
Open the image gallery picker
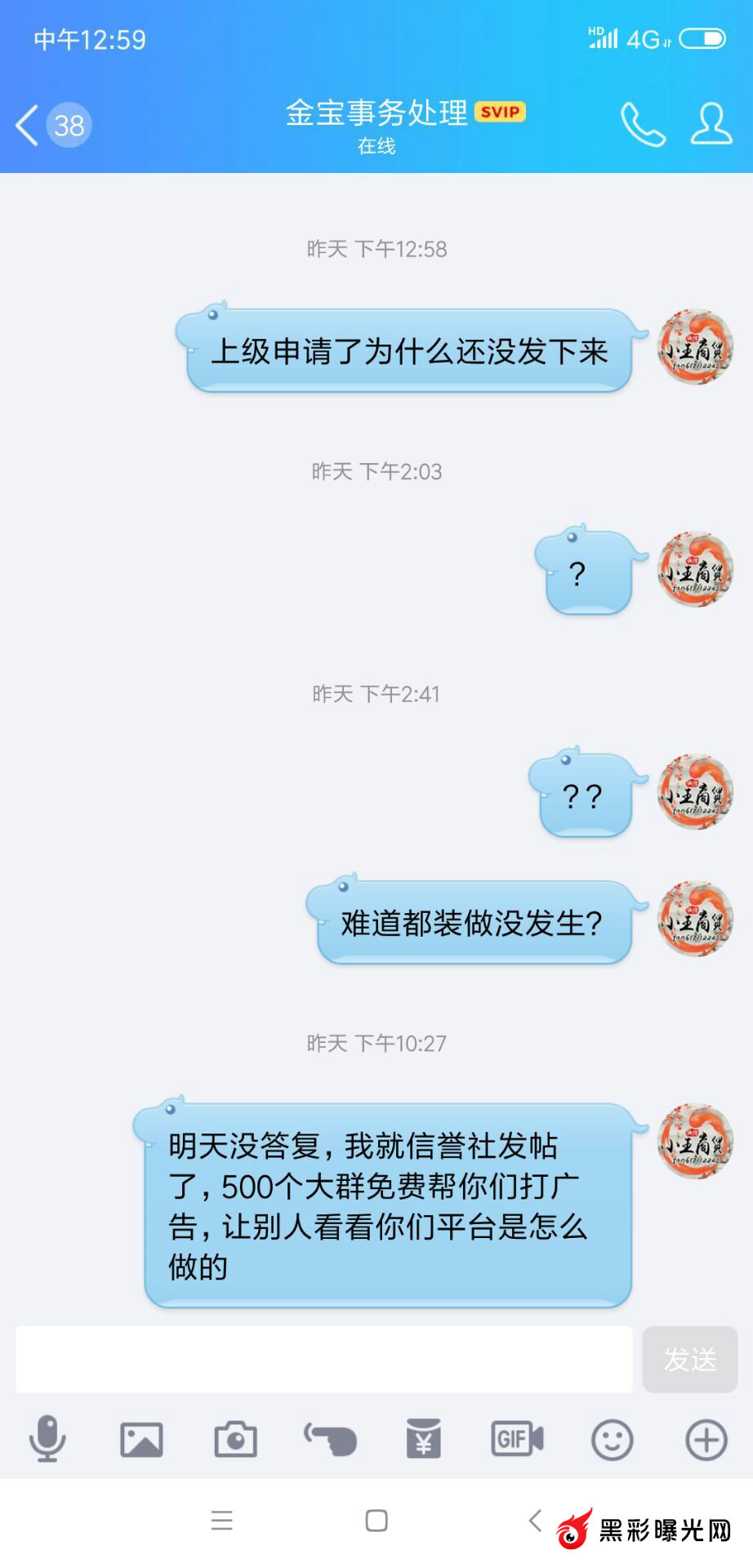click(x=141, y=1438)
